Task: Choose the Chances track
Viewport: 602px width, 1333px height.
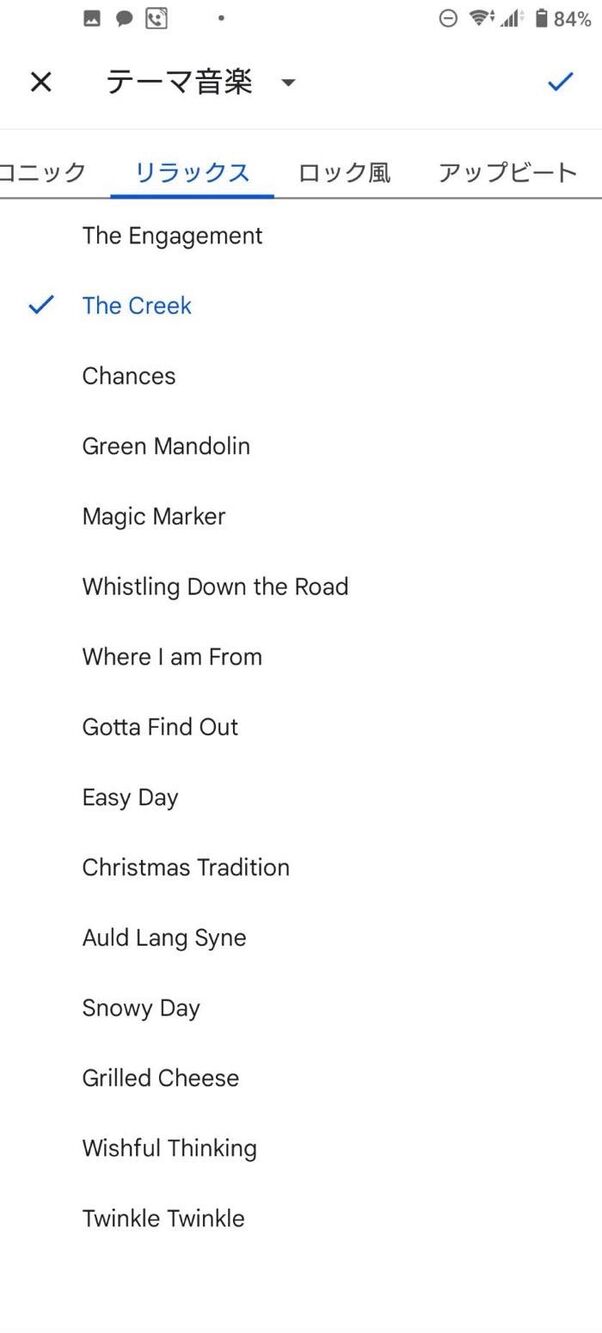Action: (129, 376)
